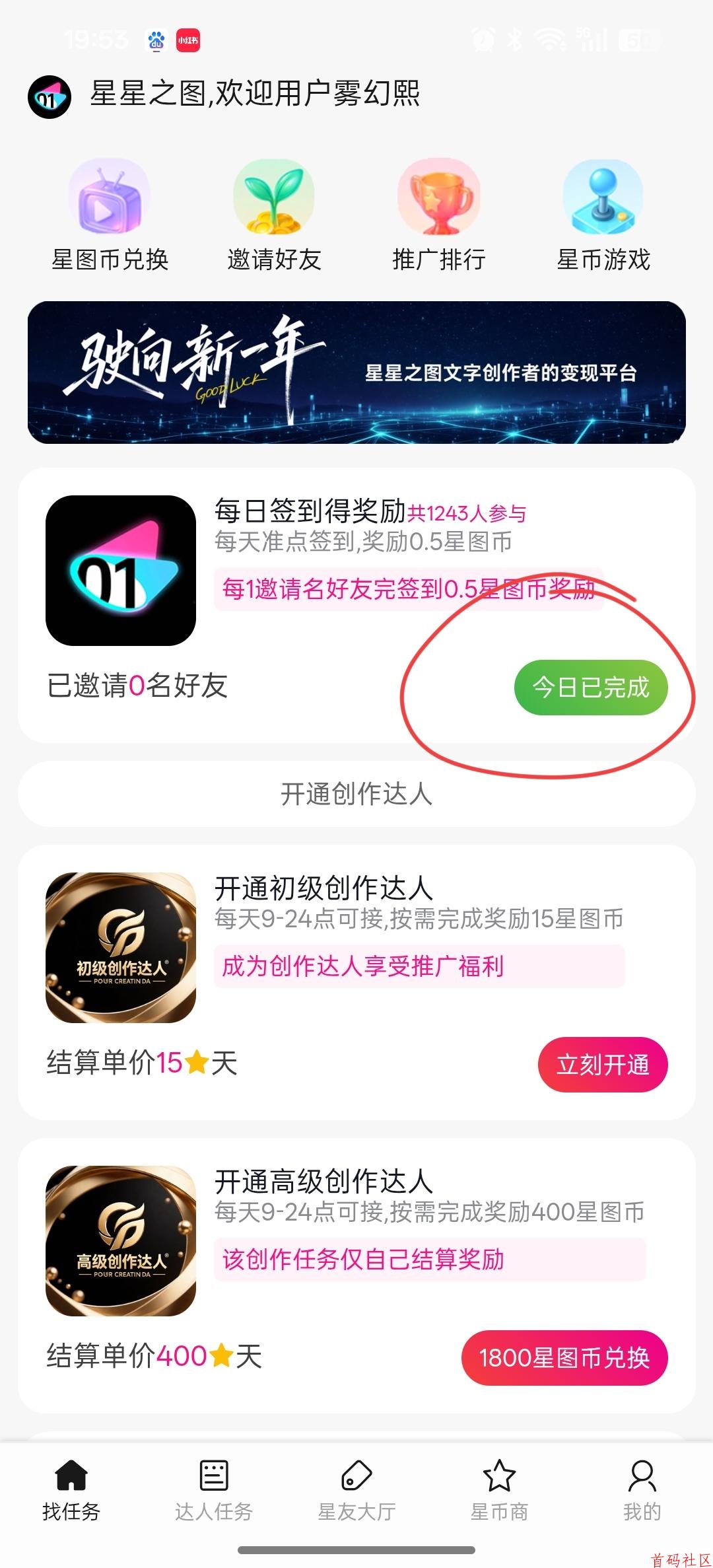Tap the 已邀请0名好友 invite status text
This screenshot has width=713, height=1568.
point(139,687)
